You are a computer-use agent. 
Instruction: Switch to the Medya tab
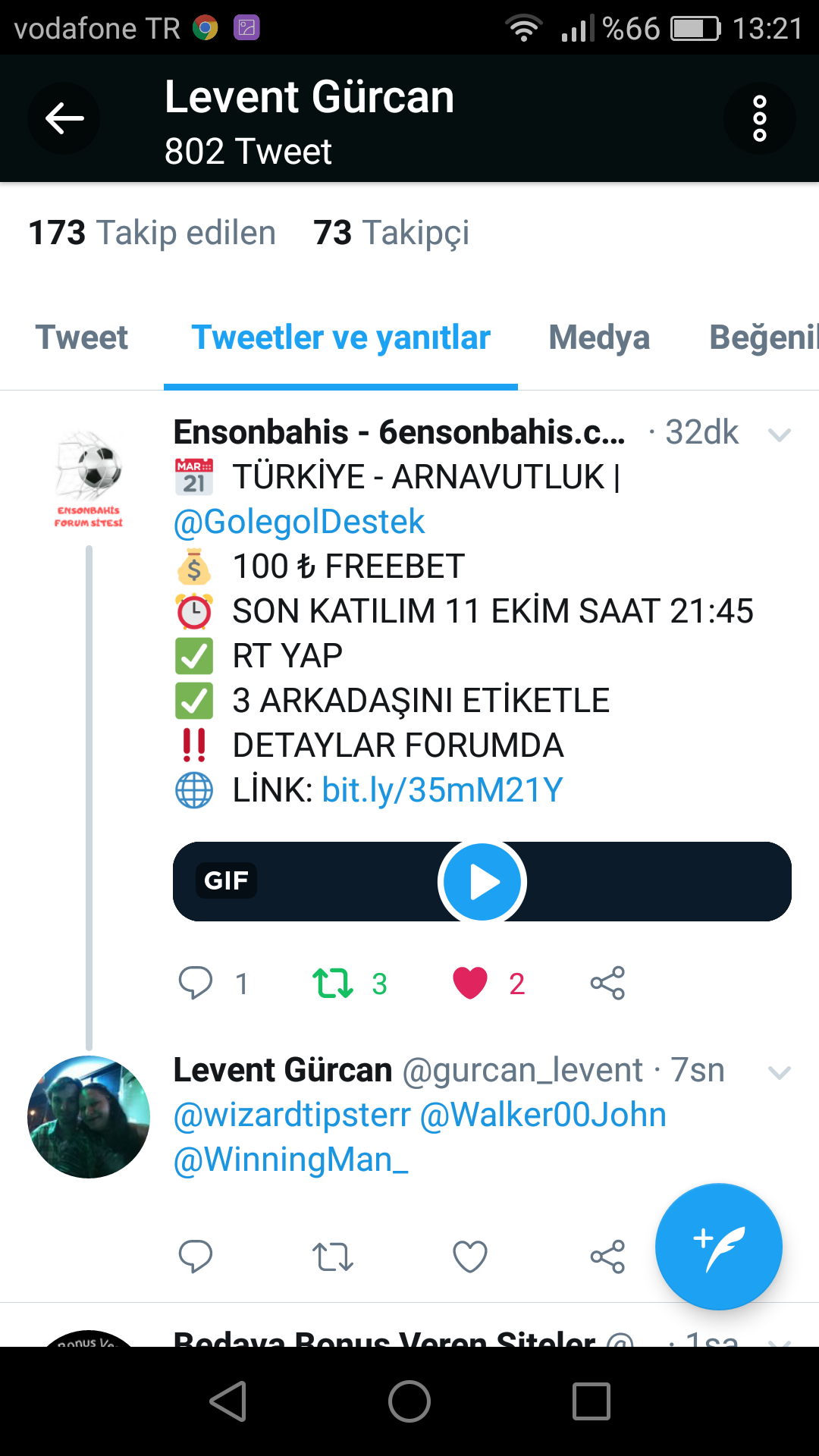coord(599,337)
